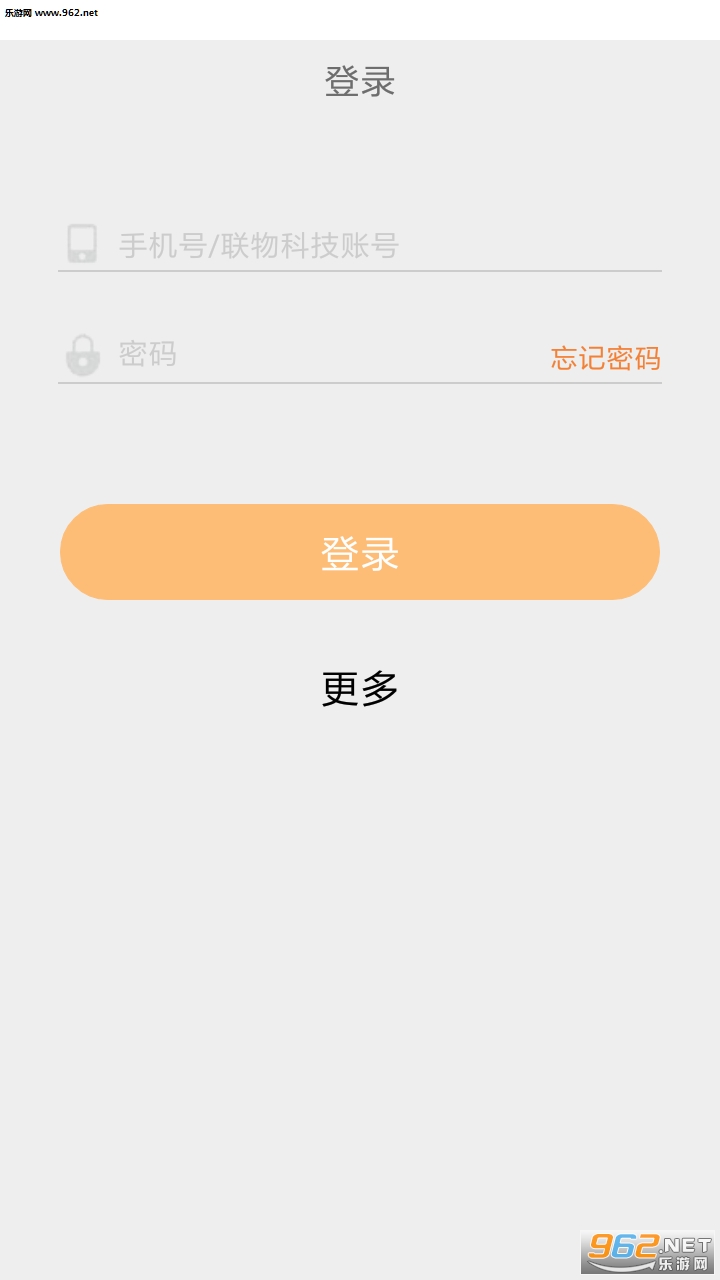Tap the orange 登录 login button

[x=360, y=552]
